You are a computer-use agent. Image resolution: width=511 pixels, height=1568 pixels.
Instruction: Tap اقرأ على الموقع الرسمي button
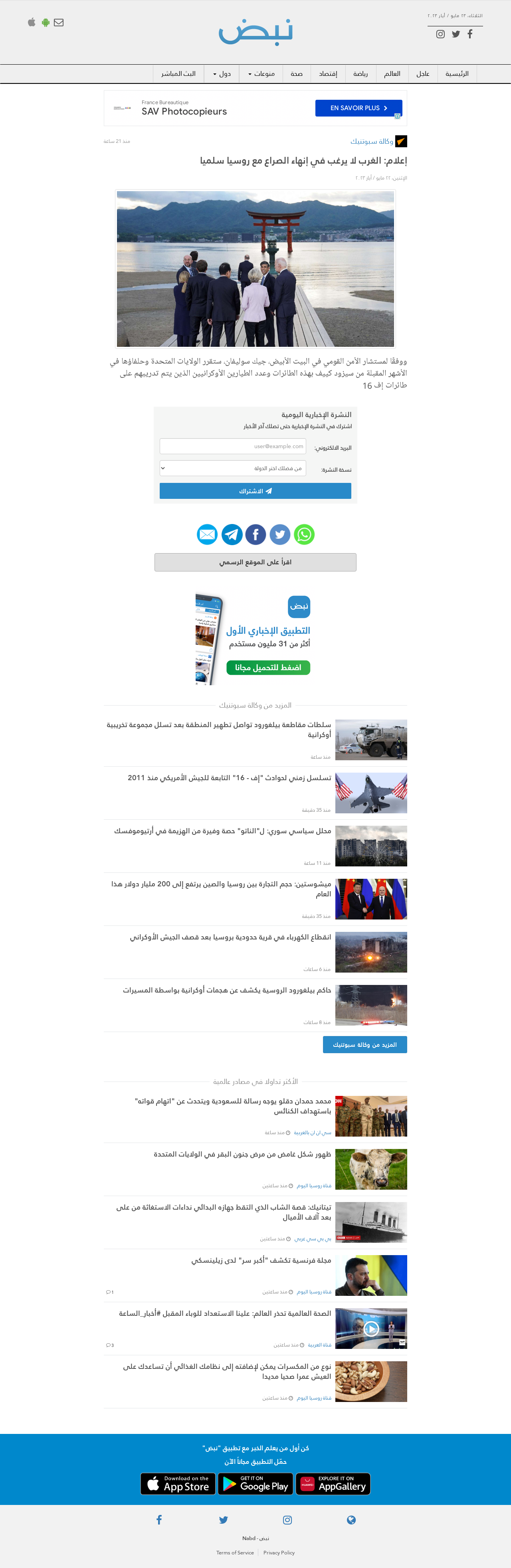pyautogui.click(x=255, y=562)
